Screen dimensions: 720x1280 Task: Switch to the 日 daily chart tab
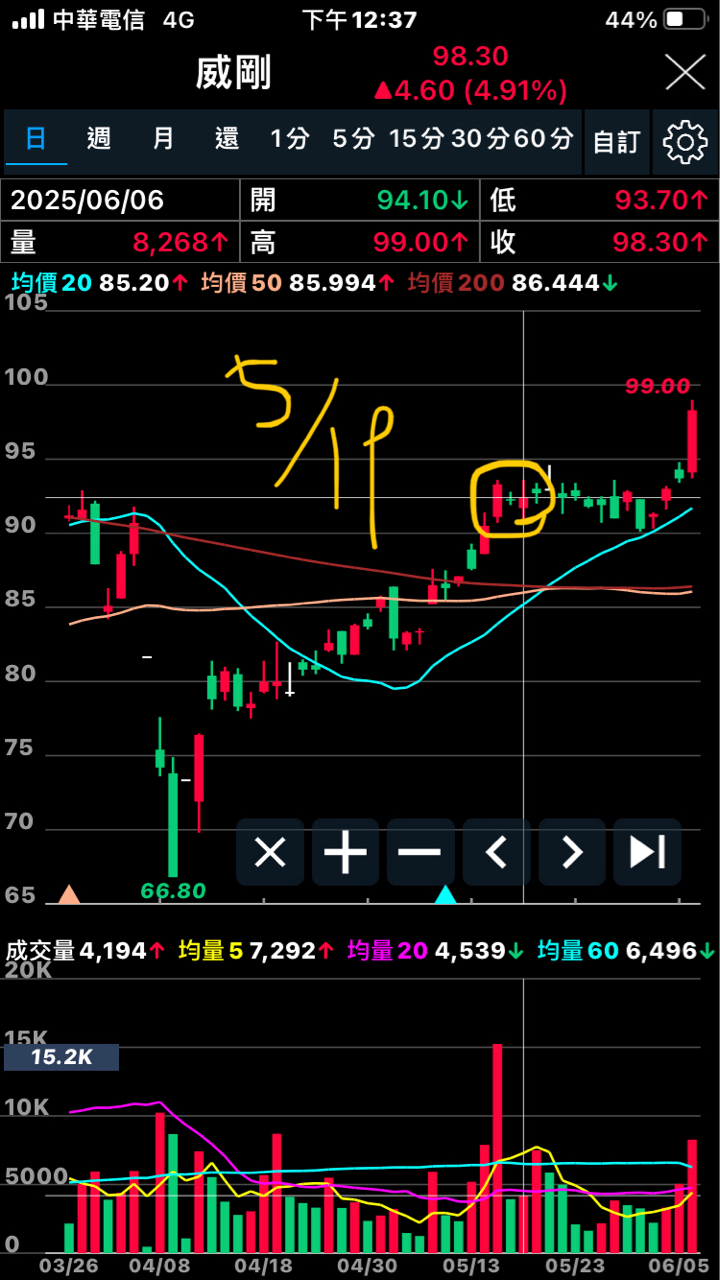coord(36,140)
